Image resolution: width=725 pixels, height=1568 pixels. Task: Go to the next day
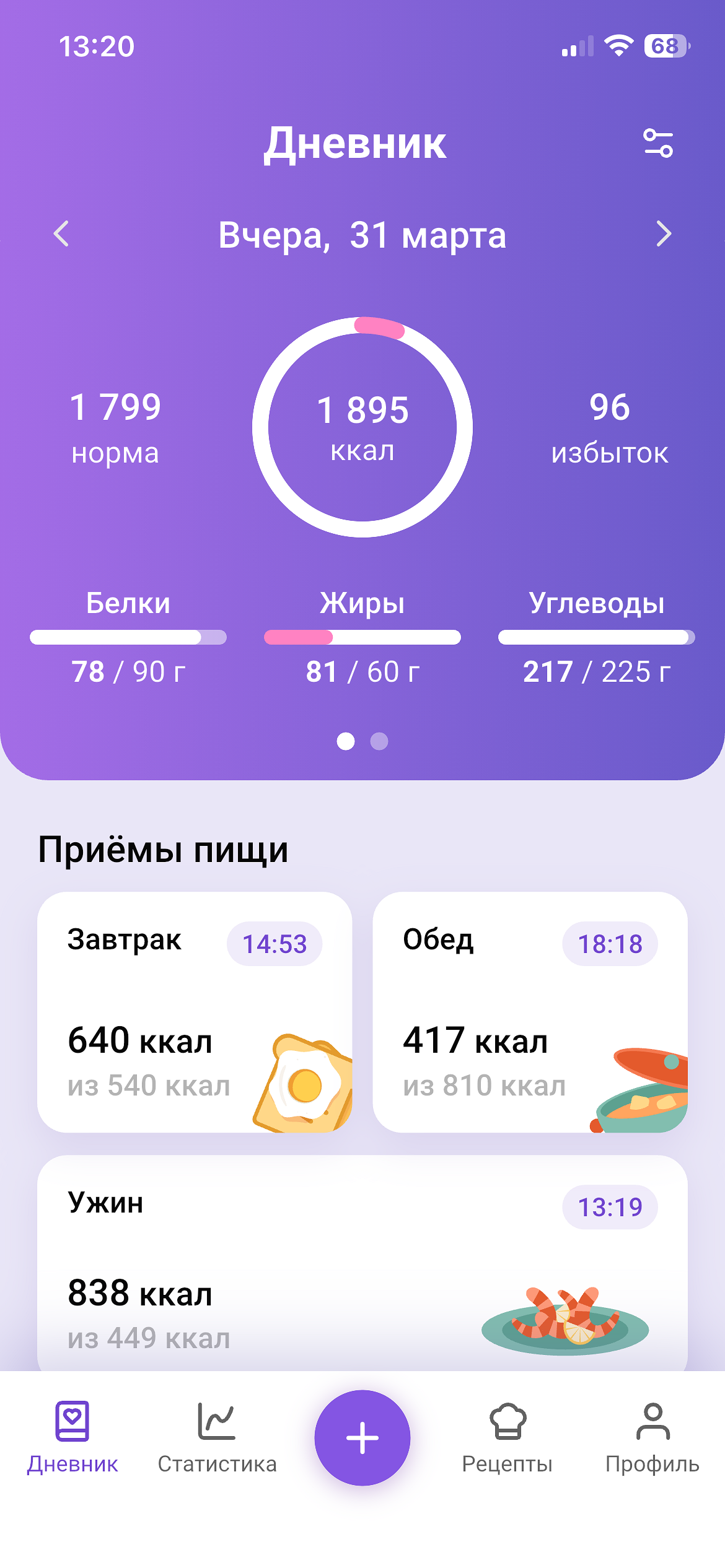click(x=664, y=234)
